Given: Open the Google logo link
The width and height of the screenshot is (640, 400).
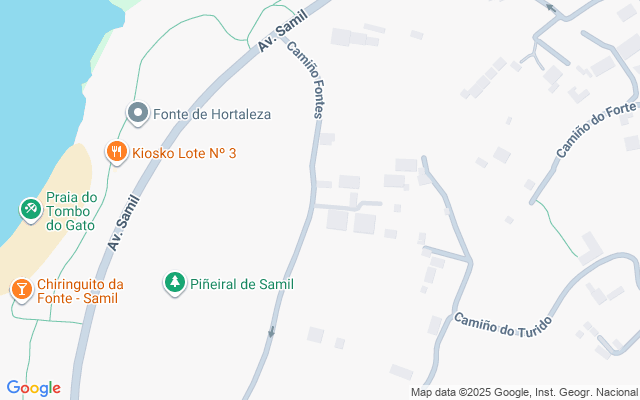Looking at the screenshot, I should coord(34,388).
